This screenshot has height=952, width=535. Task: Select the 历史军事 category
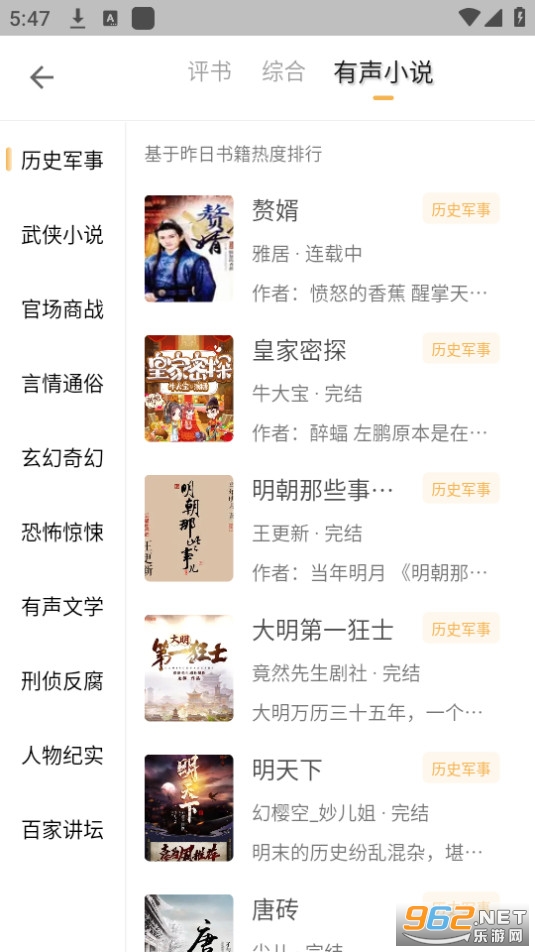point(62,160)
